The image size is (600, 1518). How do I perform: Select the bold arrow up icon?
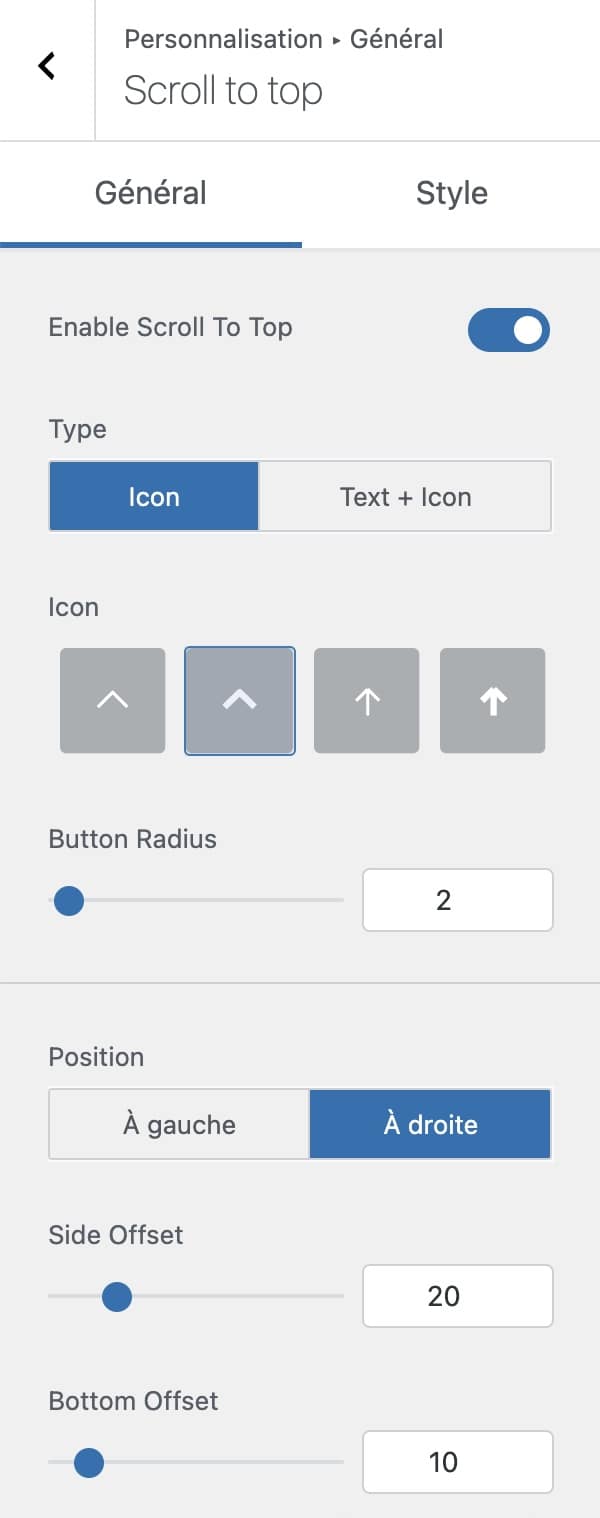coord(492,701)
